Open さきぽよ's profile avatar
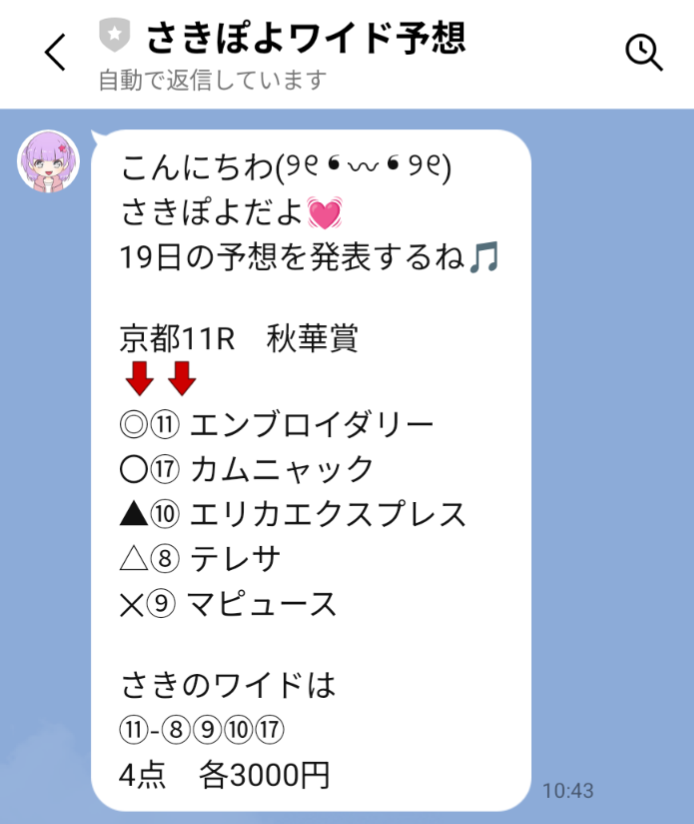 click(48, 161)
